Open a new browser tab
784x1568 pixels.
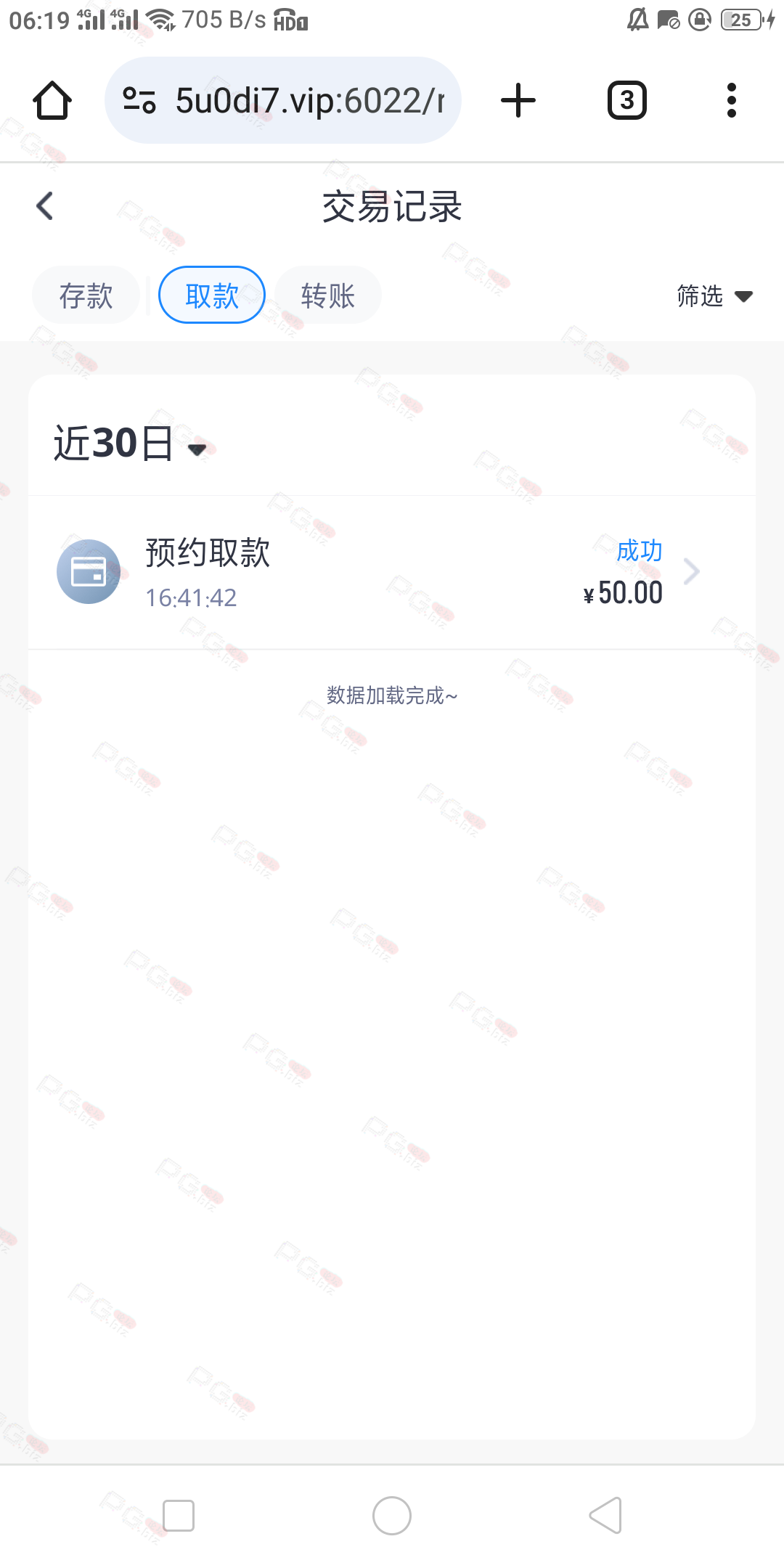coord(518,100)
